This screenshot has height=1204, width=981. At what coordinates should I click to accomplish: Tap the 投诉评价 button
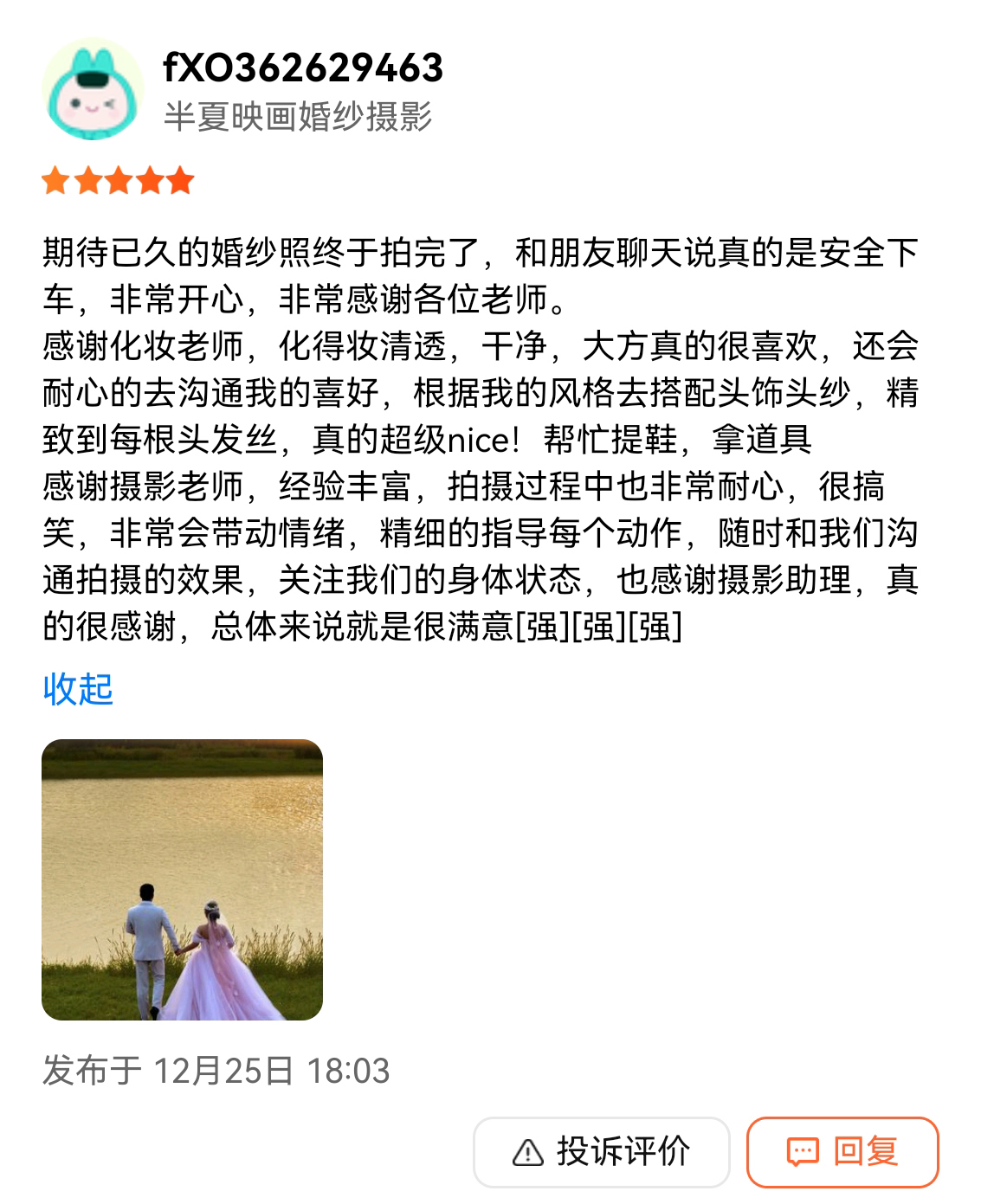[x=602, y=1152]
